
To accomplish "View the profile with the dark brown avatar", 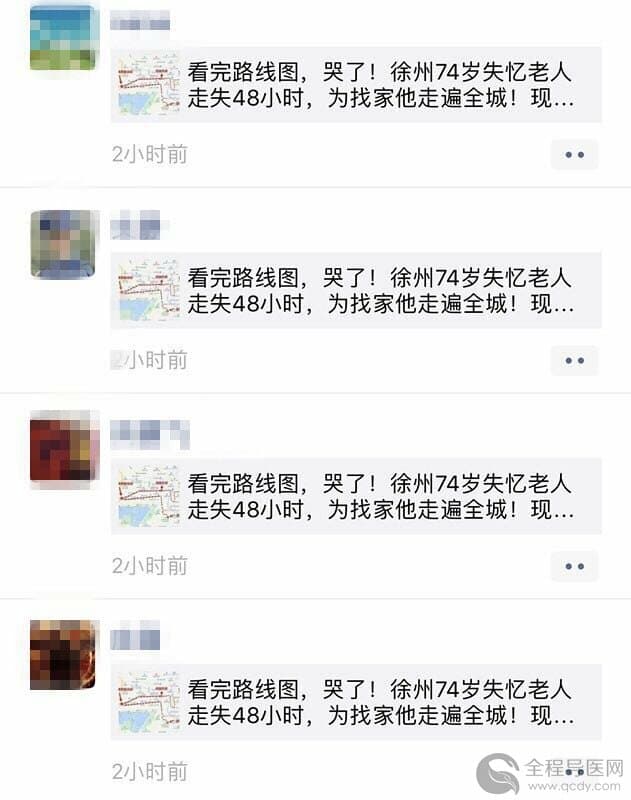I will (x=63, y=654).
